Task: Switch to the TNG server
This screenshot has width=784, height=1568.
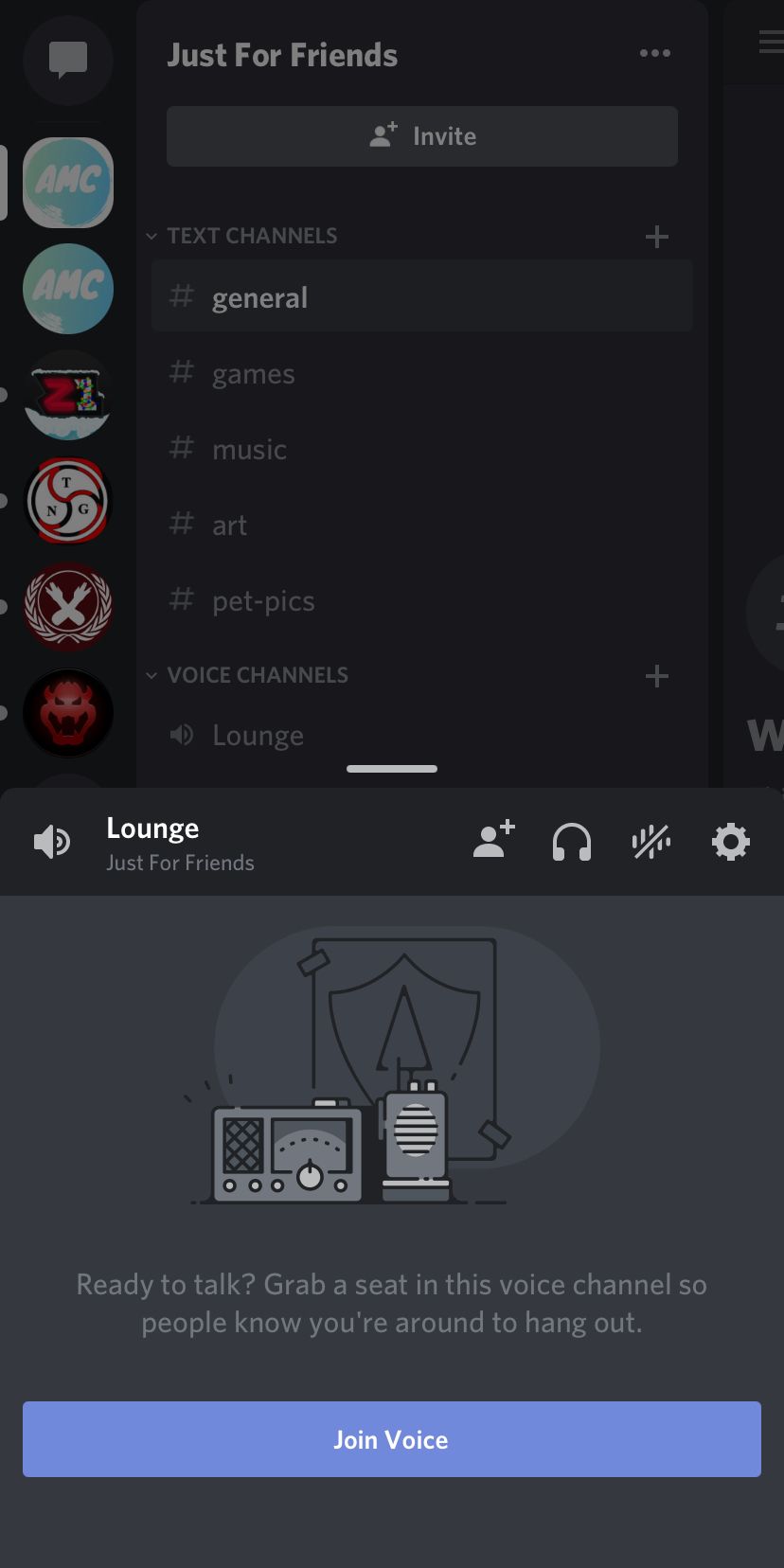Action: coord(68,501)
